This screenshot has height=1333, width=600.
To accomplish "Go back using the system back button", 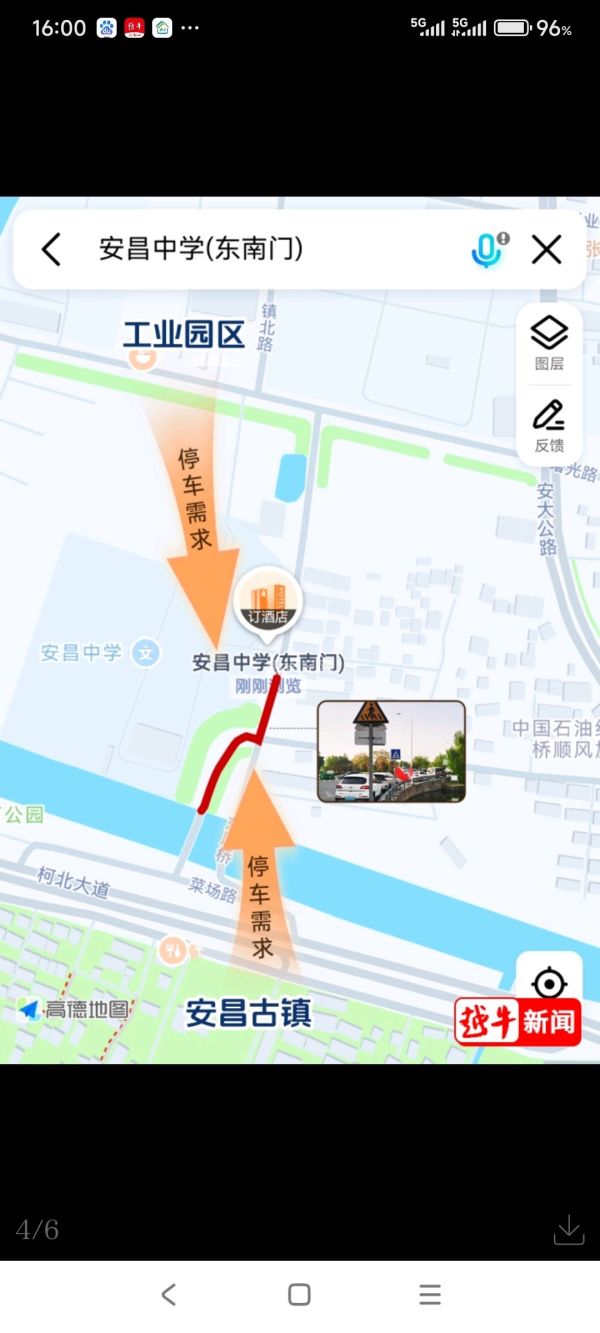I will [x=169, y=1294].
